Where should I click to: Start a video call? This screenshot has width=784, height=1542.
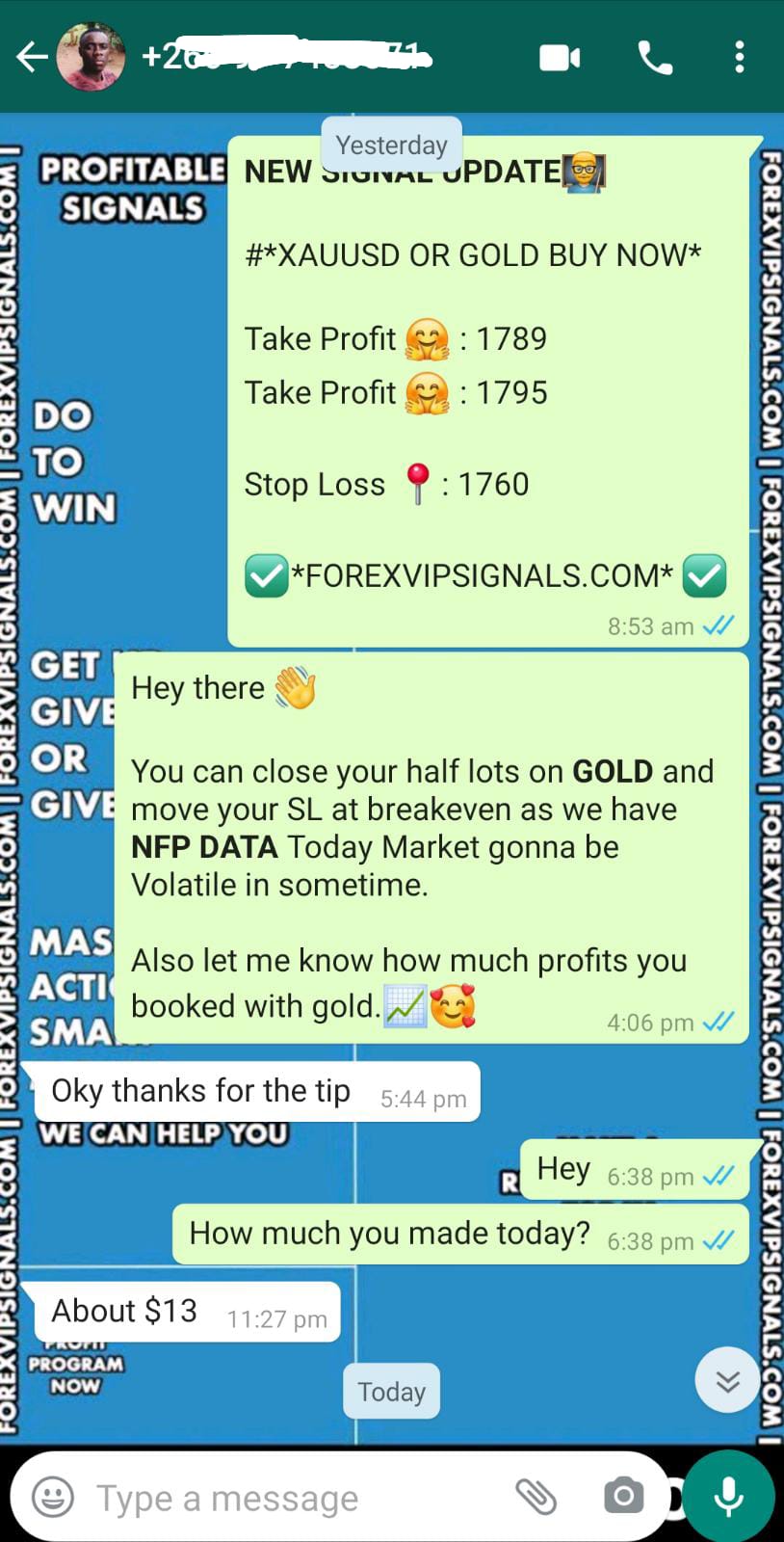coord(560,58)
